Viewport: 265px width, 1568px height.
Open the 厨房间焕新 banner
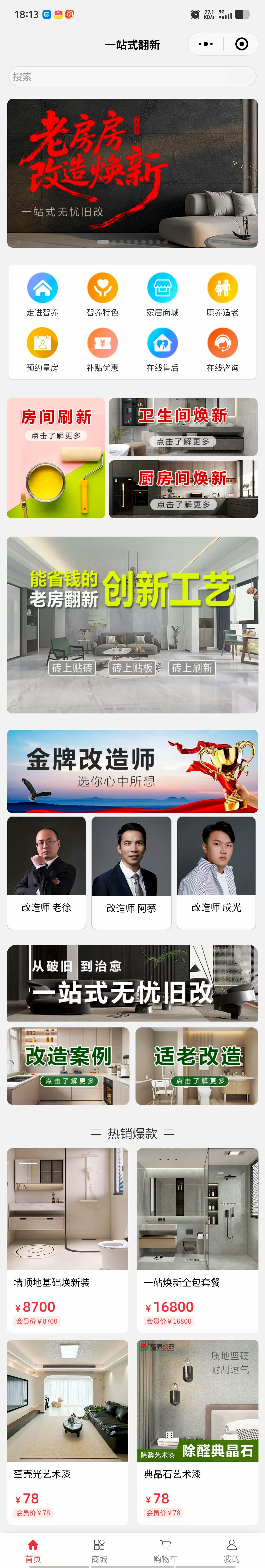tap(183, 489)
